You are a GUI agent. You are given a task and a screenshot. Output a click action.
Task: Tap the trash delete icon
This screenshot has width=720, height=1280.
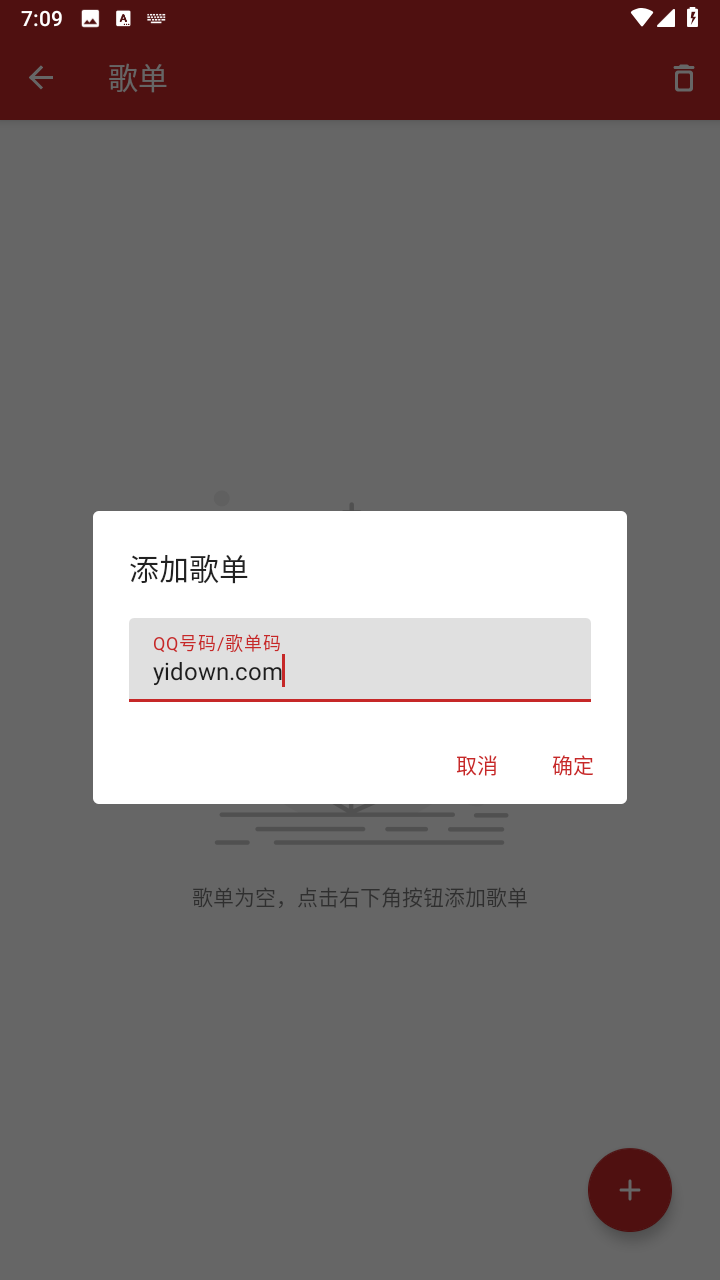pos(683,78)
